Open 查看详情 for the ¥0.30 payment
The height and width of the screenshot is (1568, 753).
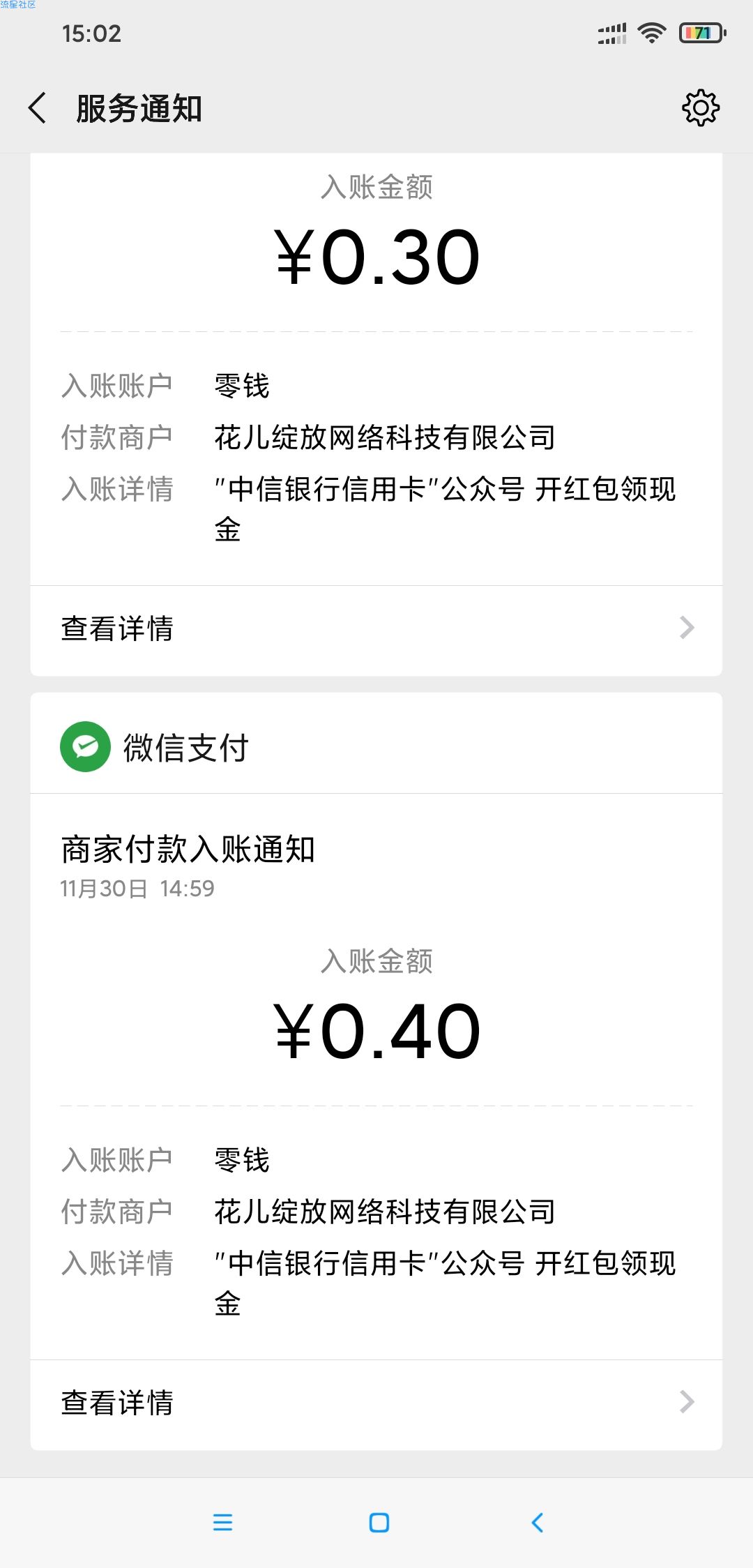click(x=376, y=628)
